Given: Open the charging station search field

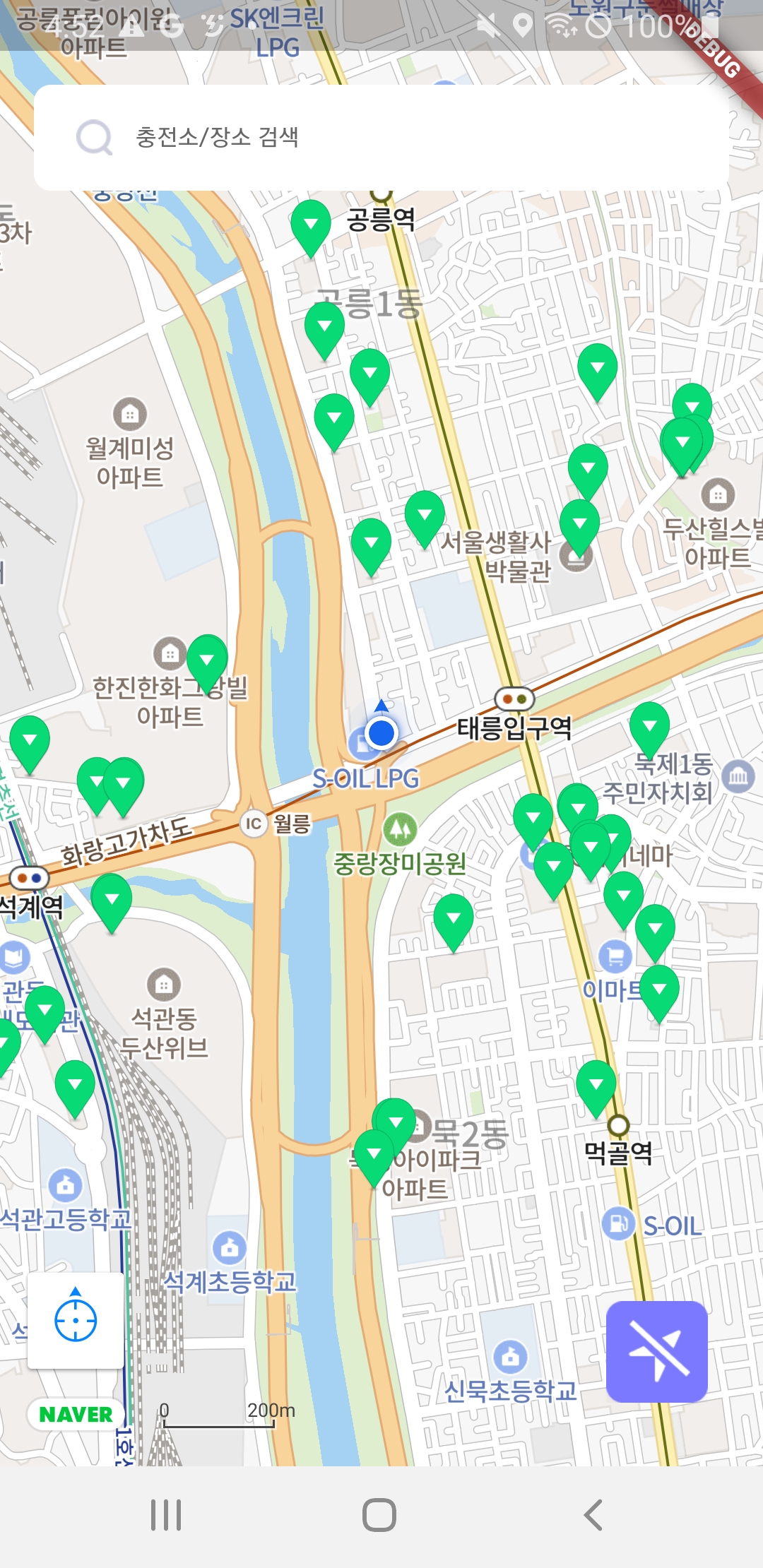Looking at the screenshot, I should tap(381, 138).
